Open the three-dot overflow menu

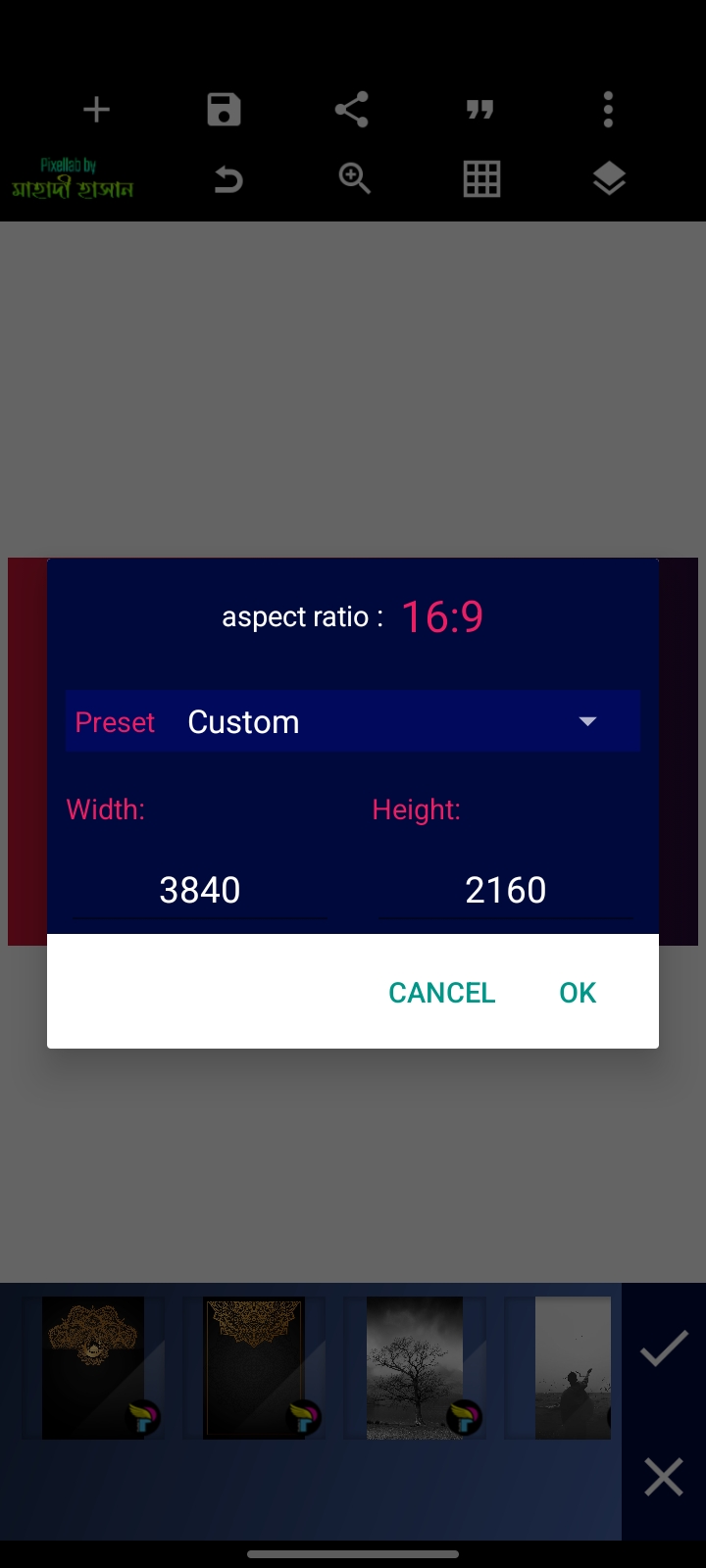(608, 110)
